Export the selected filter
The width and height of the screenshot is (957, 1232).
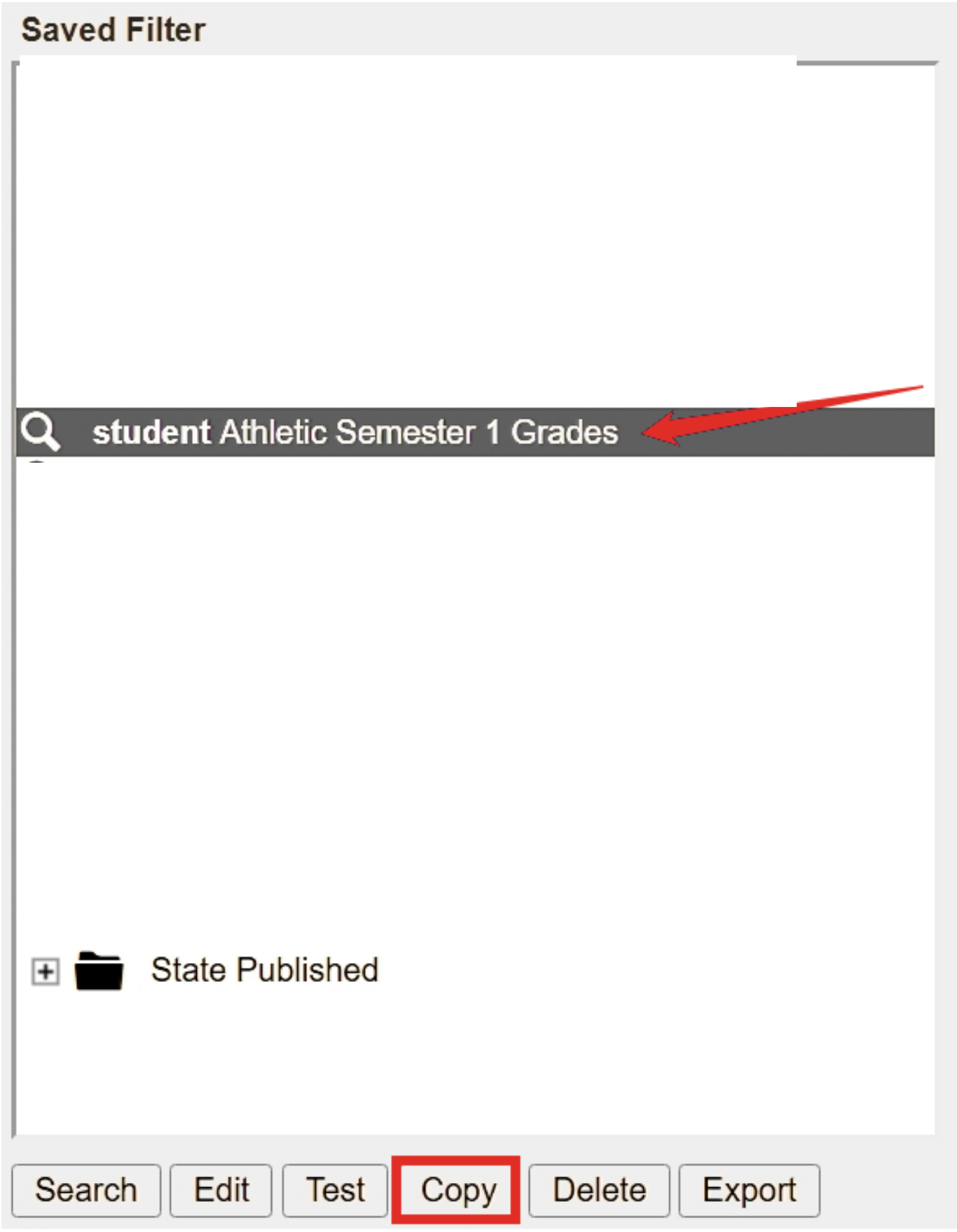pos(749,1190)
